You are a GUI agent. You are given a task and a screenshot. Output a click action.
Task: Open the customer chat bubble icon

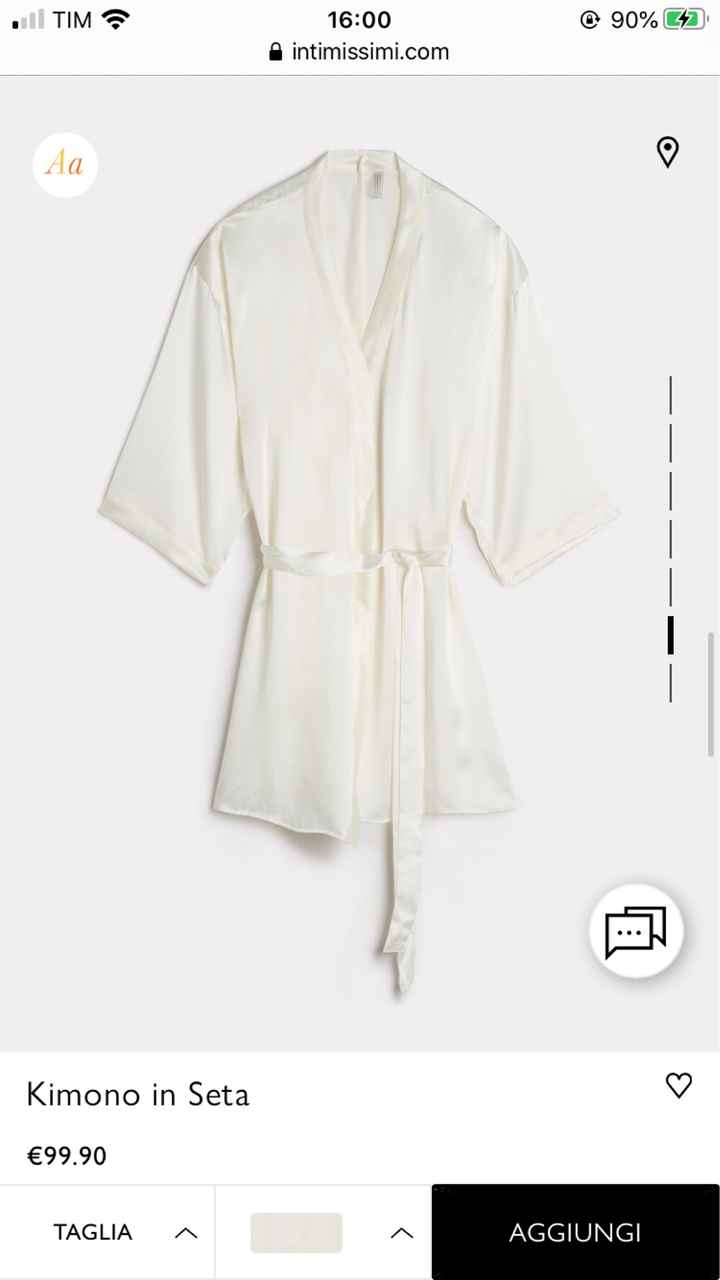click(x=636, y=931)
